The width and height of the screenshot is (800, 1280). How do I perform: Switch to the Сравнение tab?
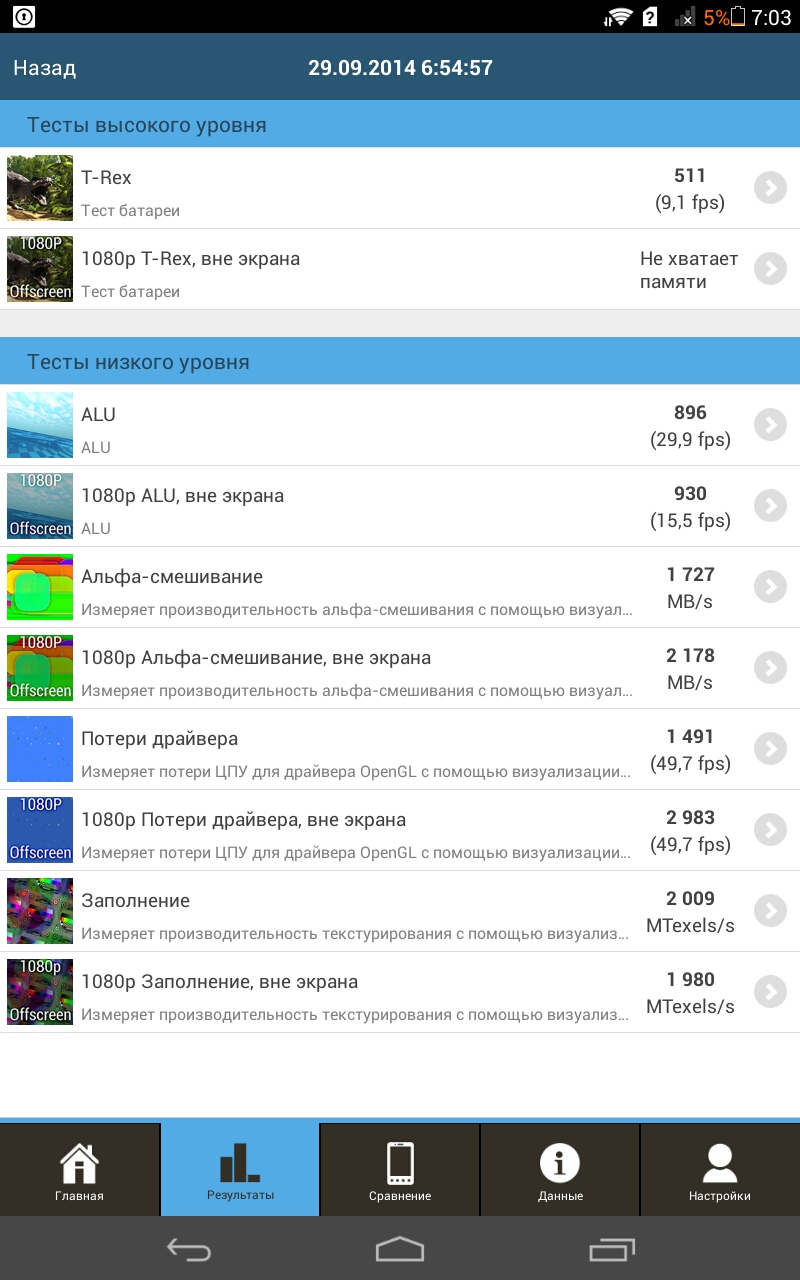coord(400,1170)
